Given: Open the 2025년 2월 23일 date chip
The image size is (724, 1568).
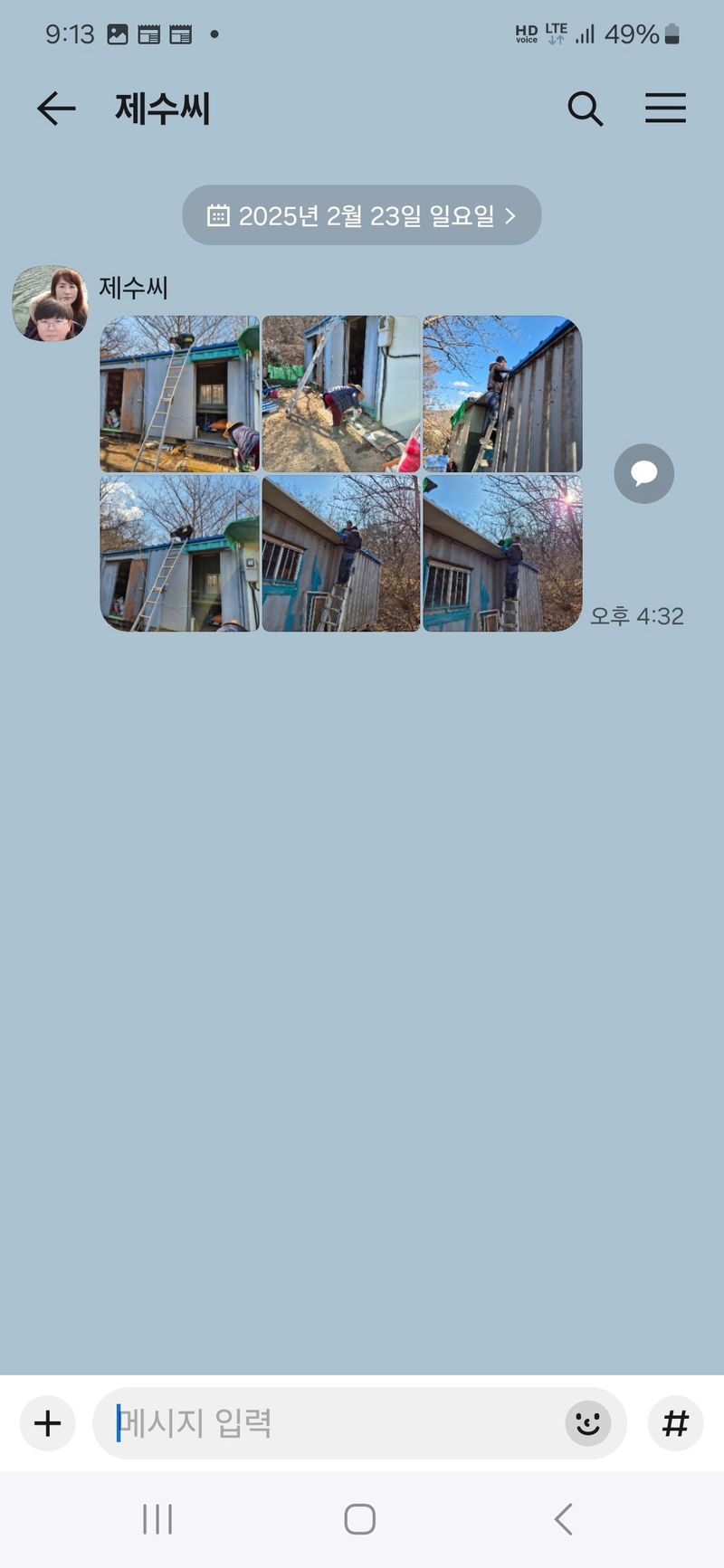Looking at the screenshot, I should click(361, 215).
